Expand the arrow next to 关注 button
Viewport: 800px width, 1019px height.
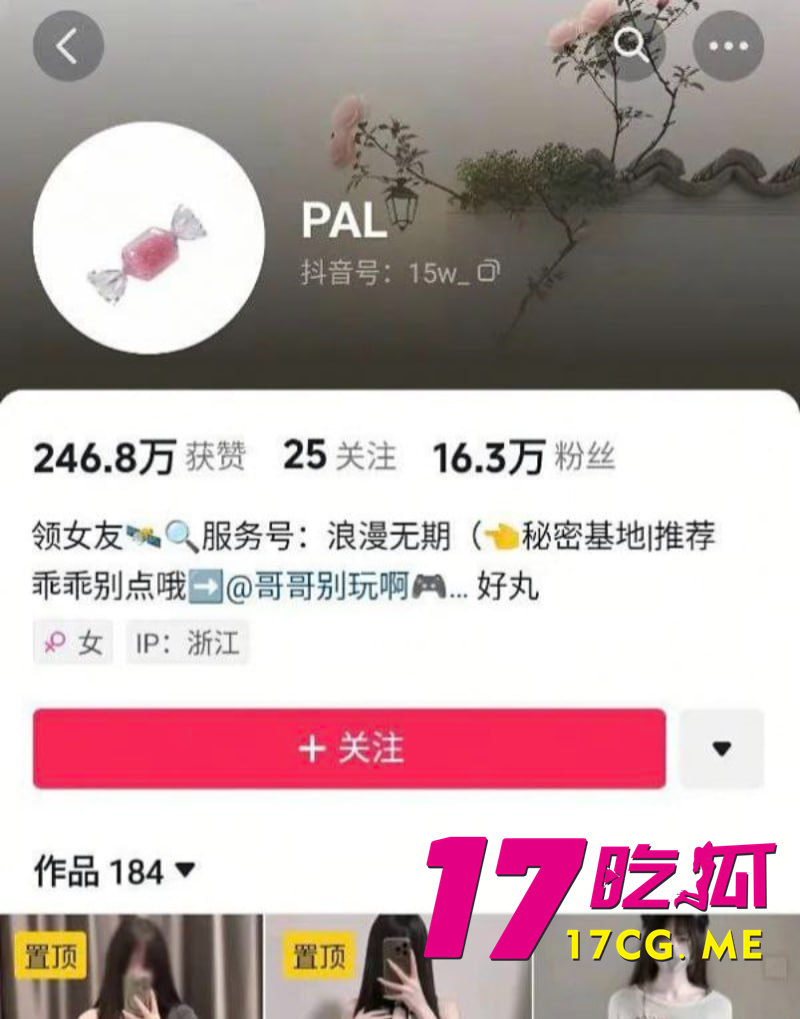coord(721,748)
